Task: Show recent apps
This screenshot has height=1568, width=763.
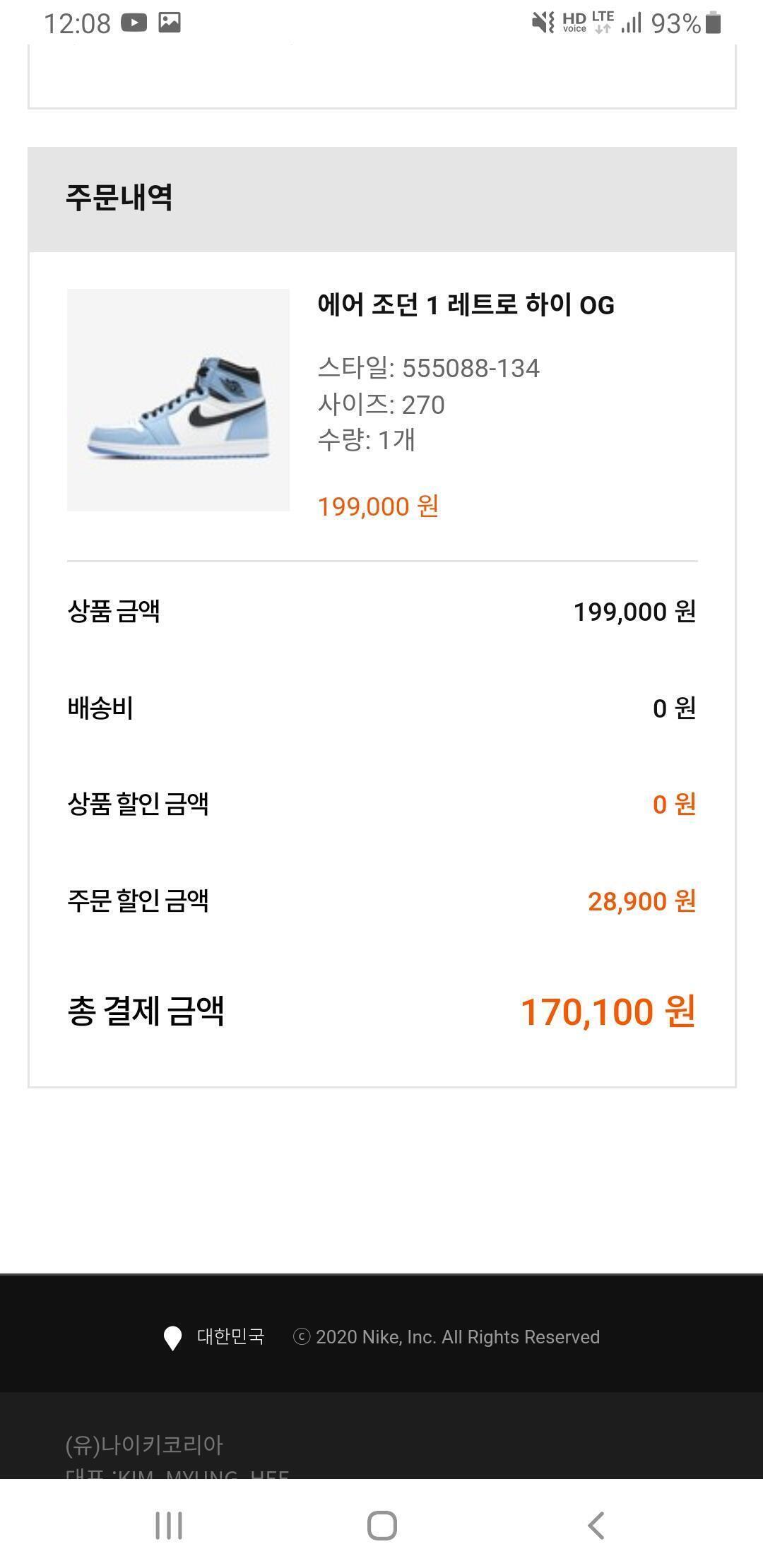Action: pos(168,1525)
